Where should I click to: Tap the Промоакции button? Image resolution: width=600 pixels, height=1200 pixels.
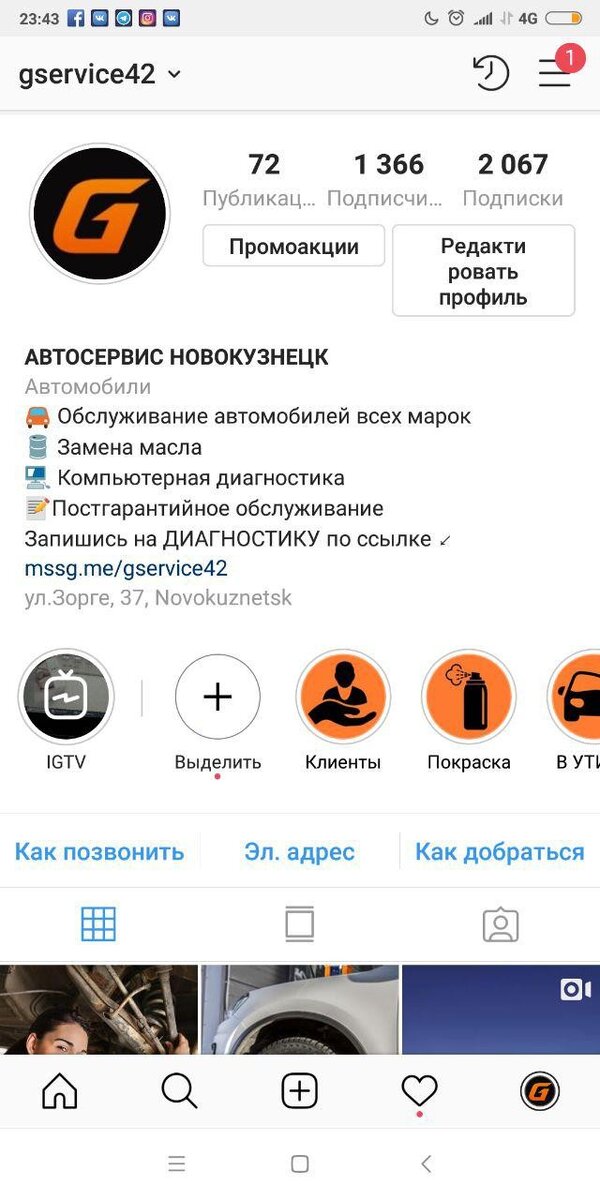tap(293, 246)
